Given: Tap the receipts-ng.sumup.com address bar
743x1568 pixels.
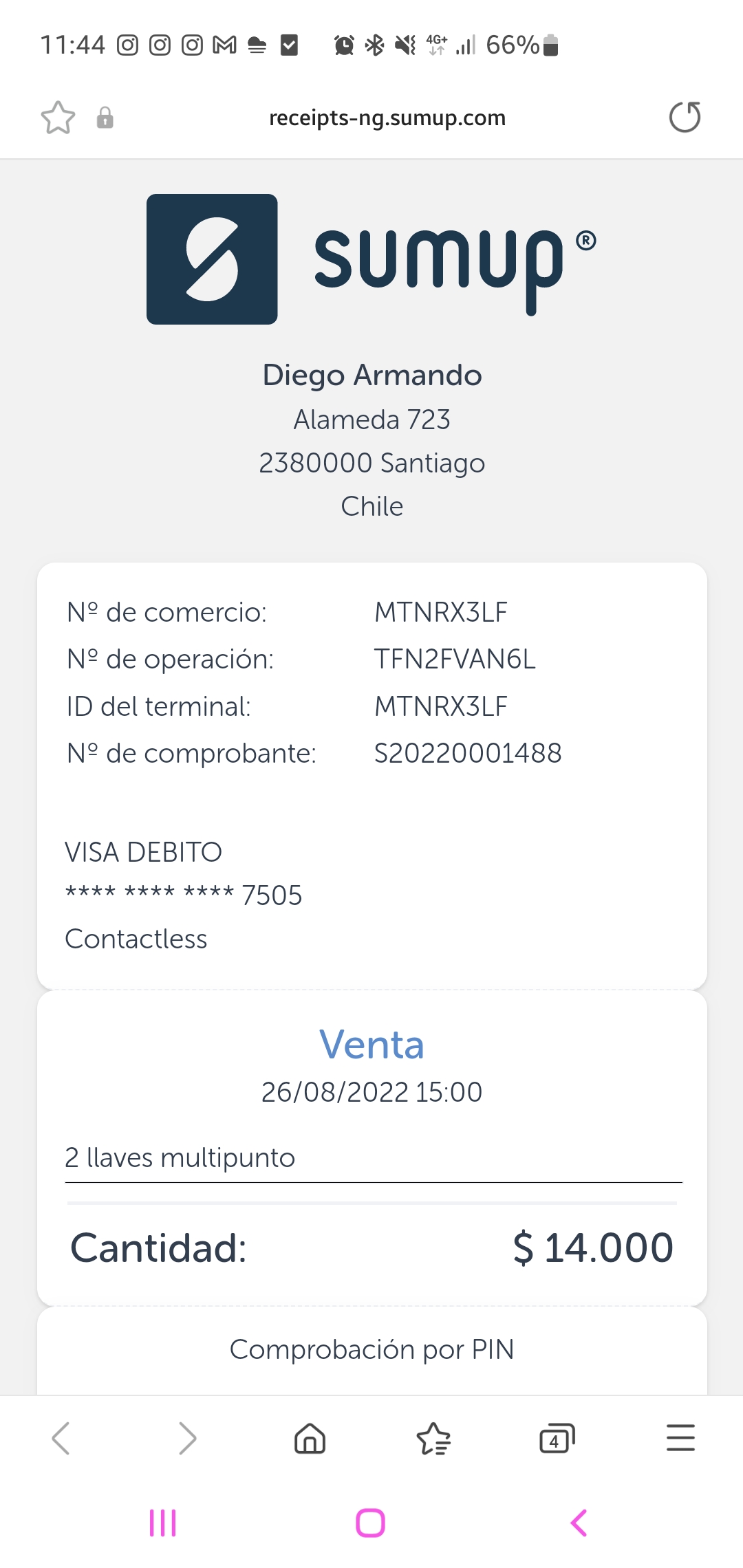Looking at the screenshot, I should point(387,118).
